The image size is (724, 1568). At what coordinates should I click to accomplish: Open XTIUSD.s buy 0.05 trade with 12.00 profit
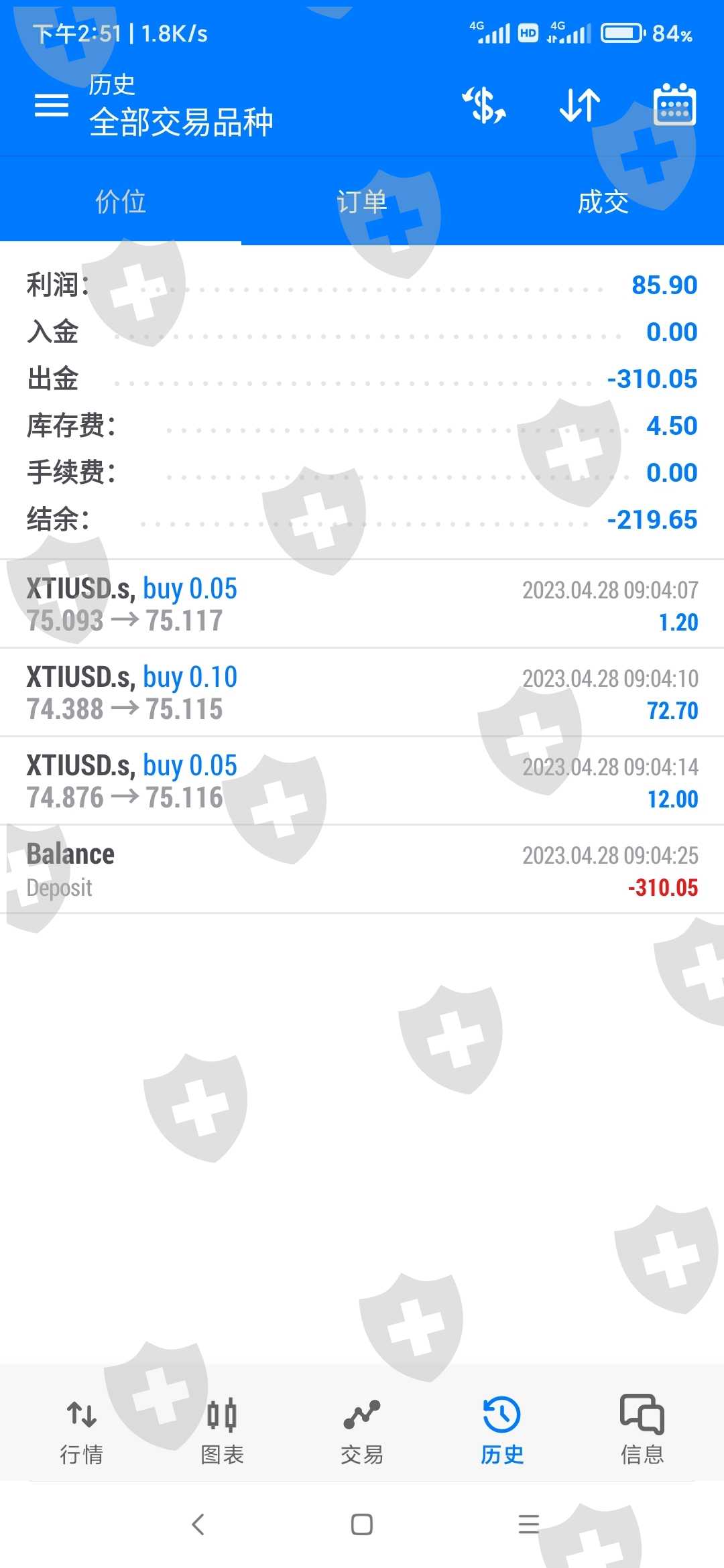(362, 781)
